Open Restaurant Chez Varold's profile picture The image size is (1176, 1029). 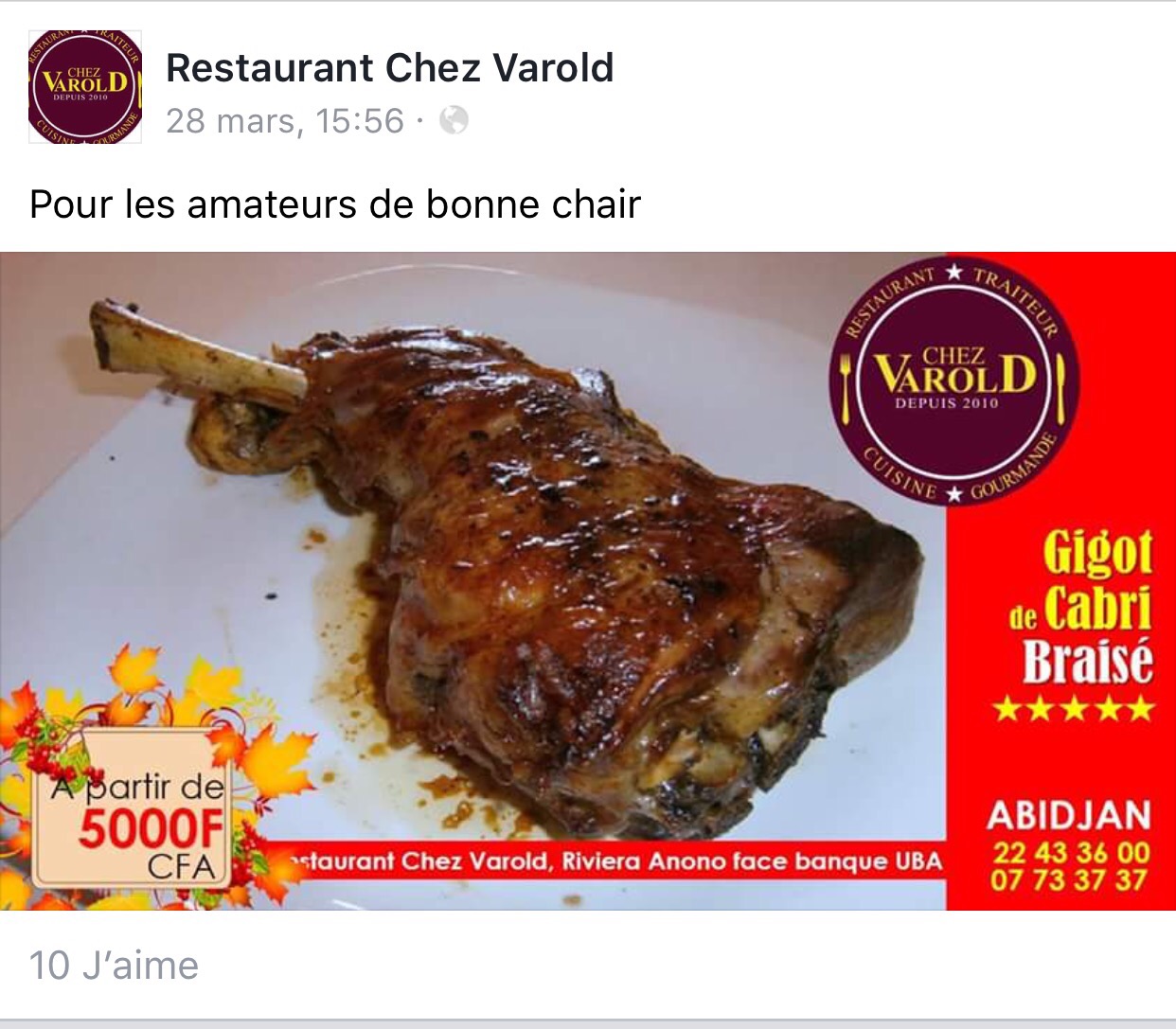click(85, 87)
